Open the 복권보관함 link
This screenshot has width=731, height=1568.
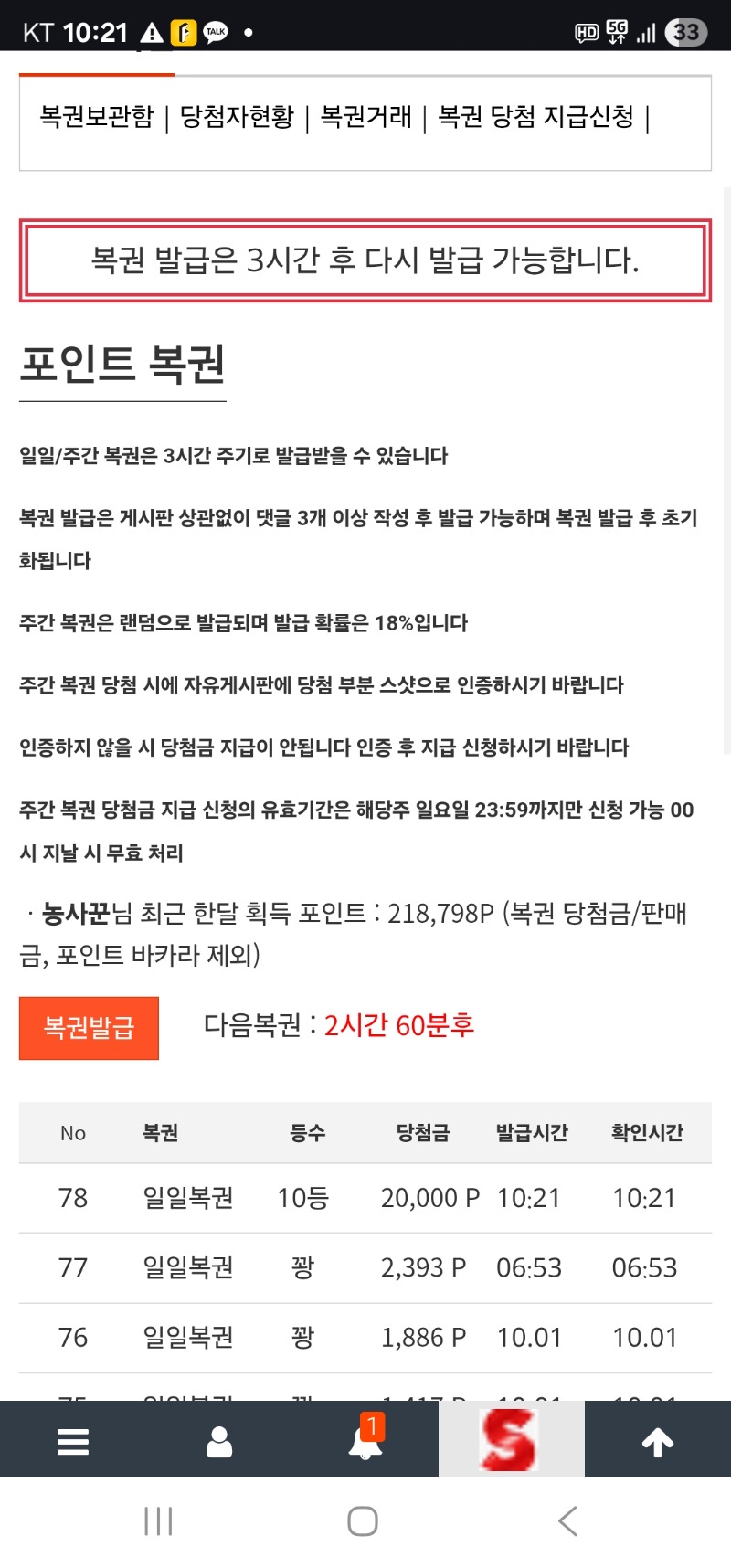pyautogui.click(x=96, y=117)
